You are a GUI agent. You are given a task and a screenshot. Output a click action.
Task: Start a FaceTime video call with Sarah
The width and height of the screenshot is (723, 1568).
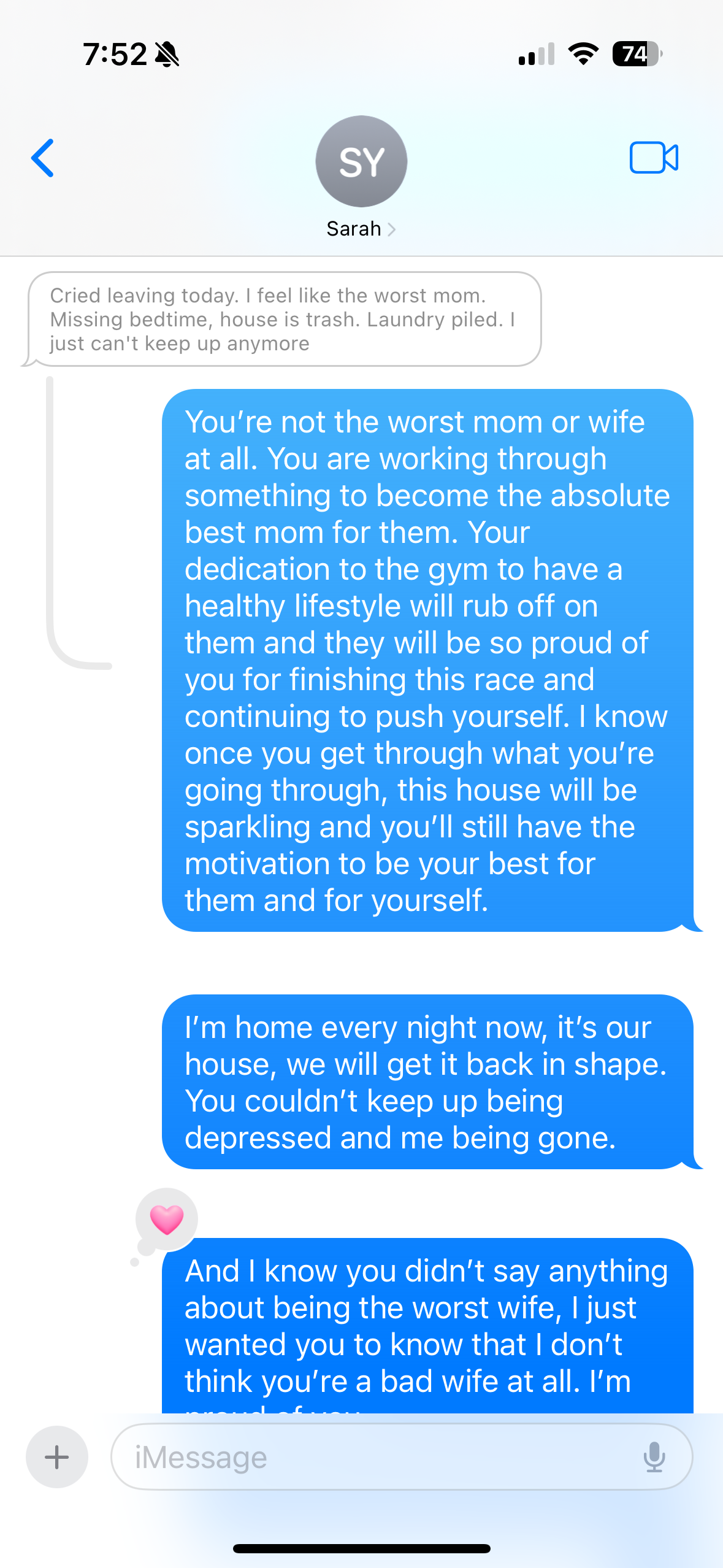click(654, 158)
